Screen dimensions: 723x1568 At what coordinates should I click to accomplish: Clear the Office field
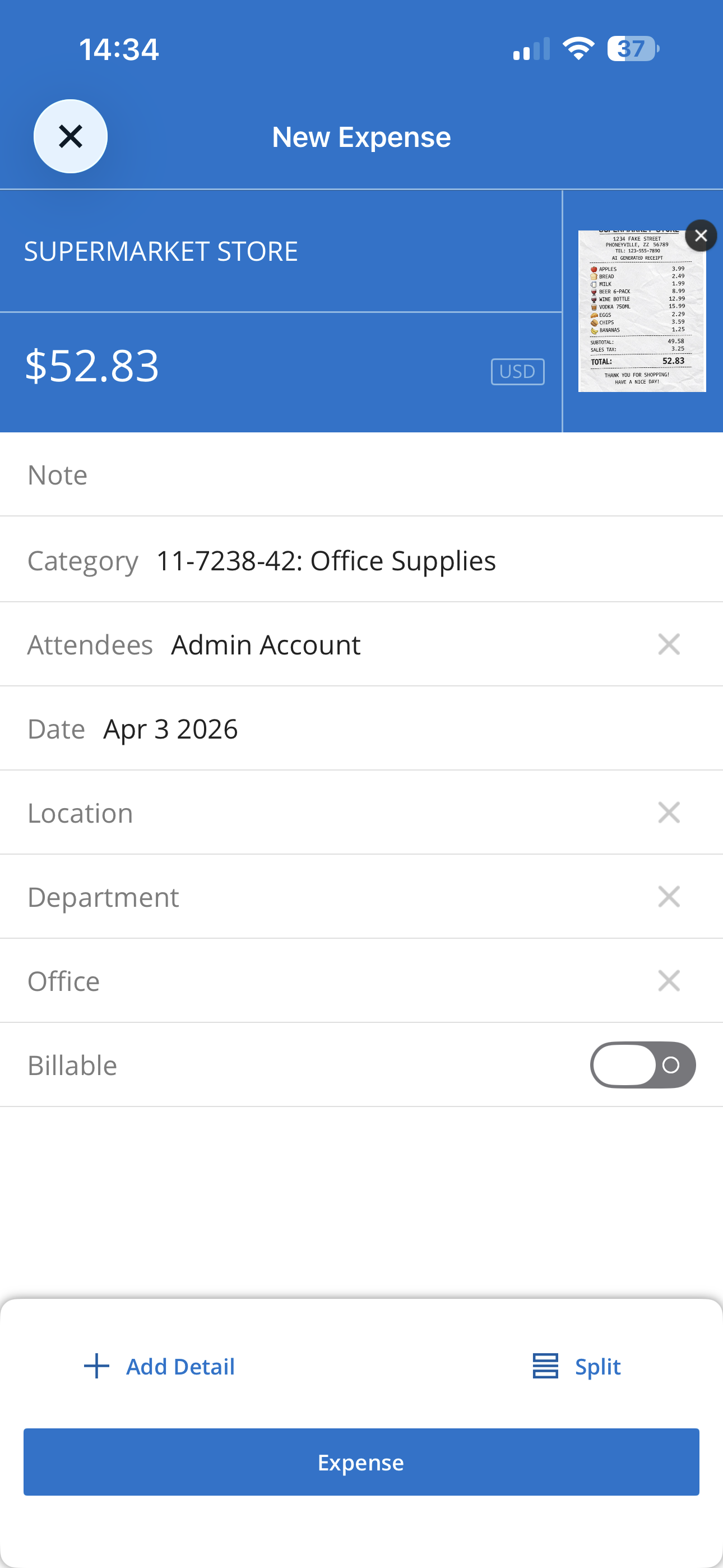click(x=668, y=980)
